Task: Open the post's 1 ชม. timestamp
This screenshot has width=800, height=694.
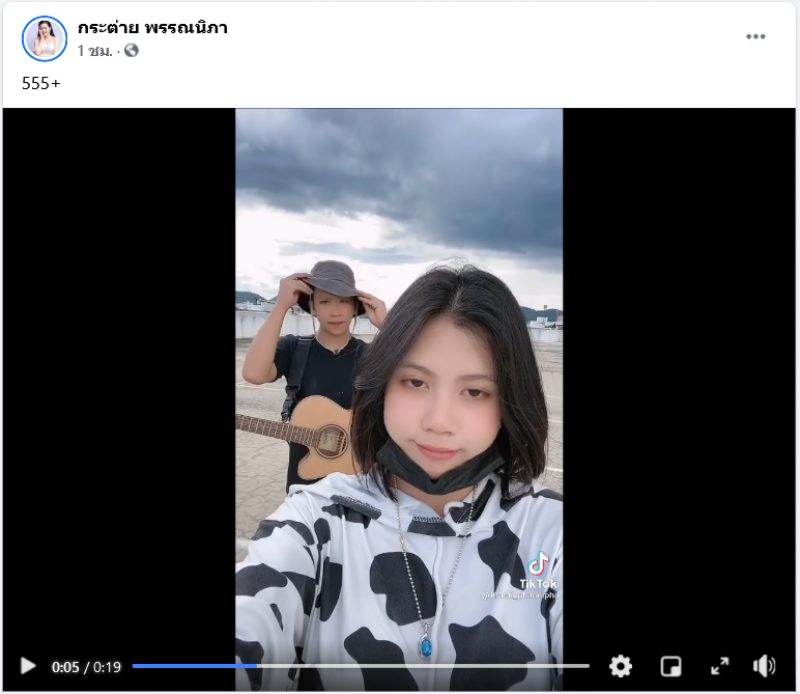Action: tap(95, 51)
